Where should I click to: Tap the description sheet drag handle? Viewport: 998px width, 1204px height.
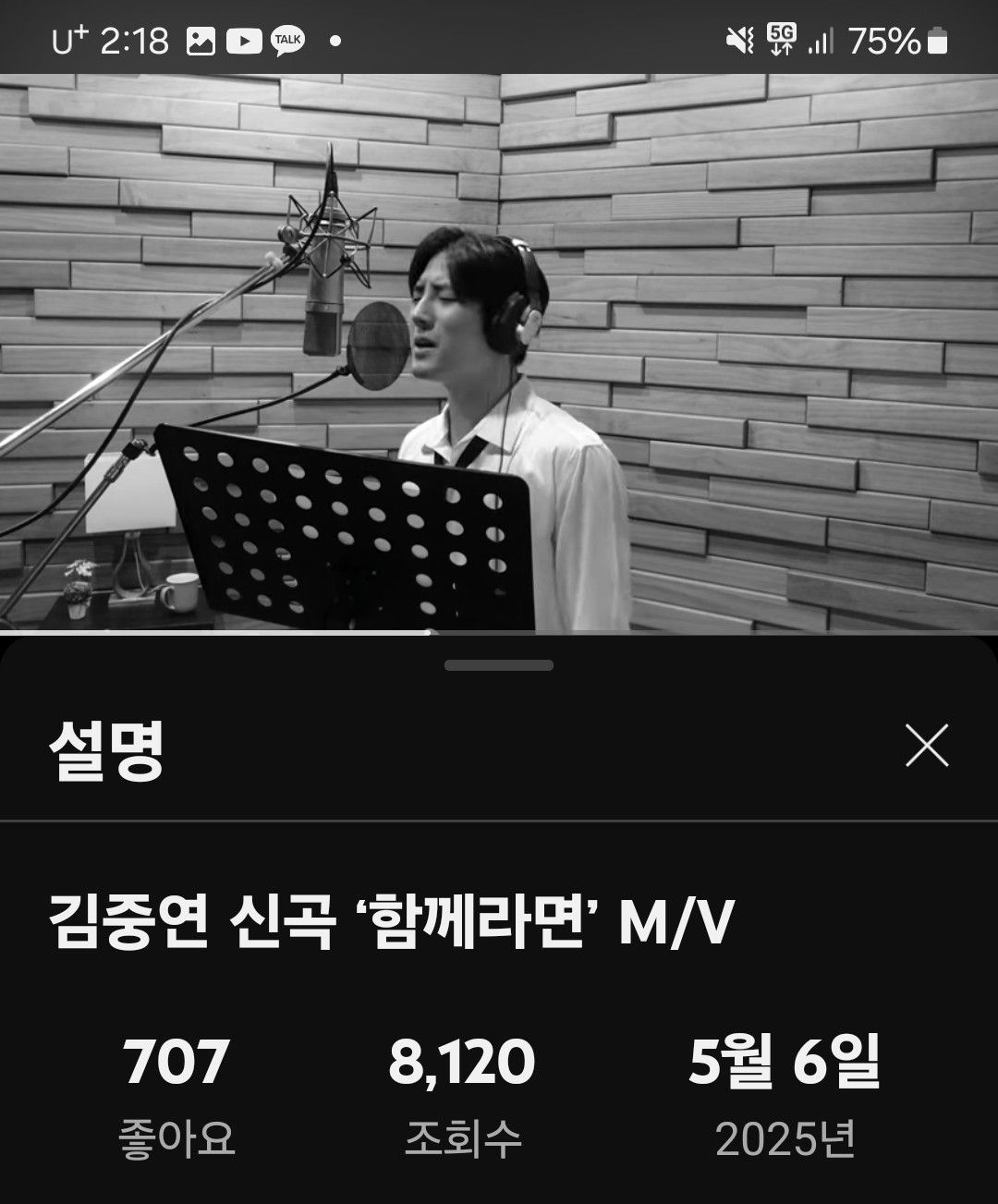pos(499,665)
